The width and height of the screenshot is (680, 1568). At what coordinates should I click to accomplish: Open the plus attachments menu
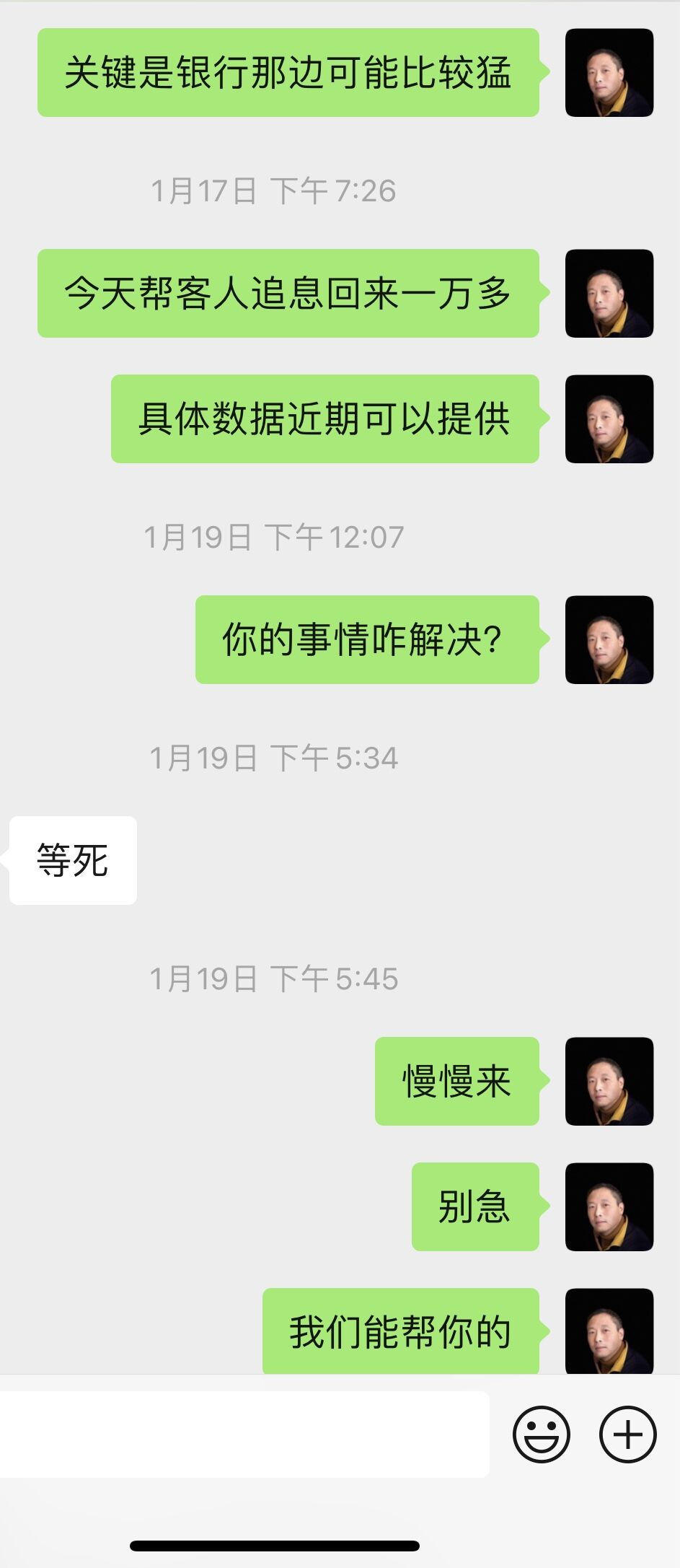(x=627, y=1434)
